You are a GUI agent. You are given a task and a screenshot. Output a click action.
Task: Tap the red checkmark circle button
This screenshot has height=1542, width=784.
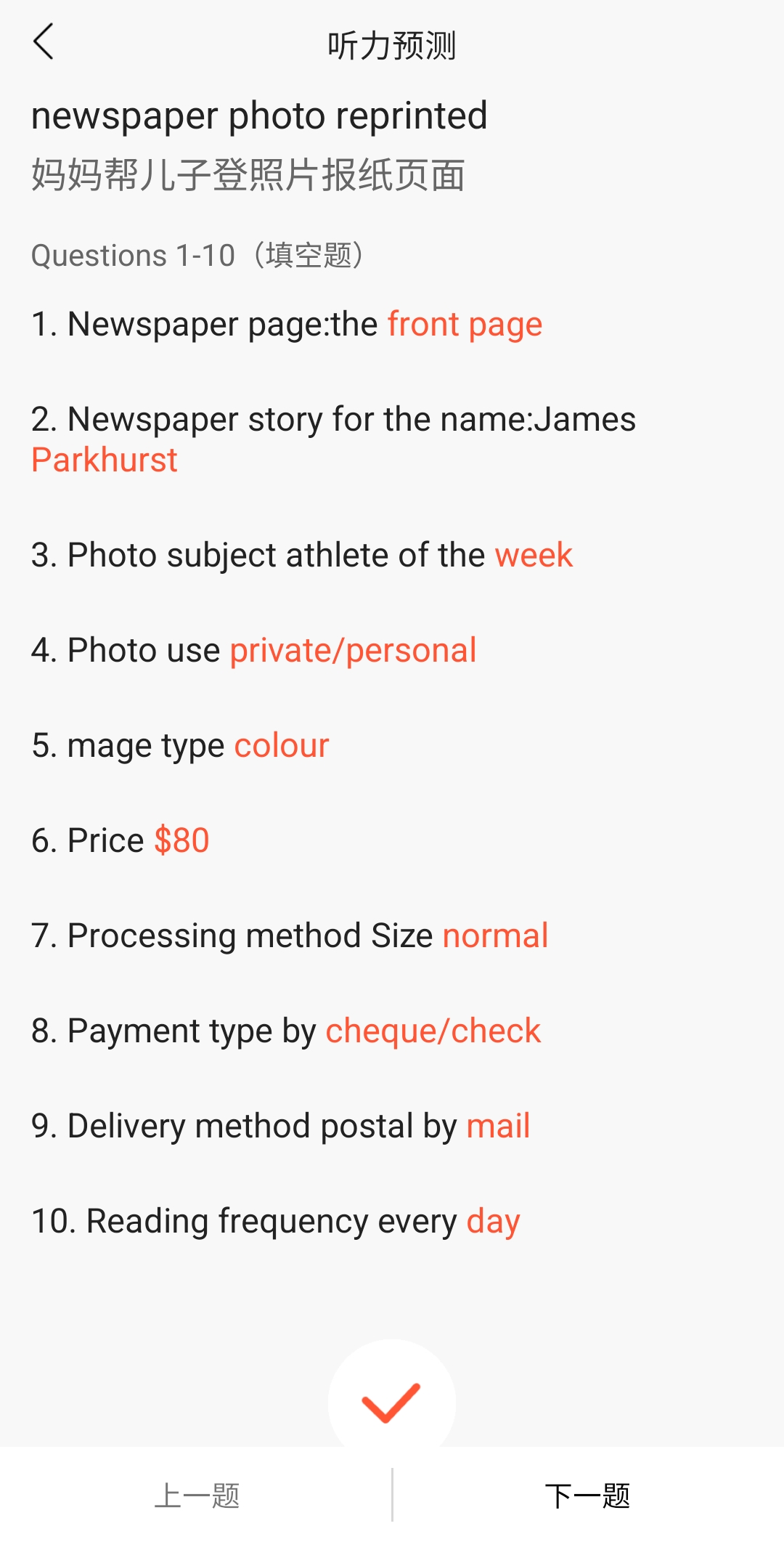(x=392, y=1403)
